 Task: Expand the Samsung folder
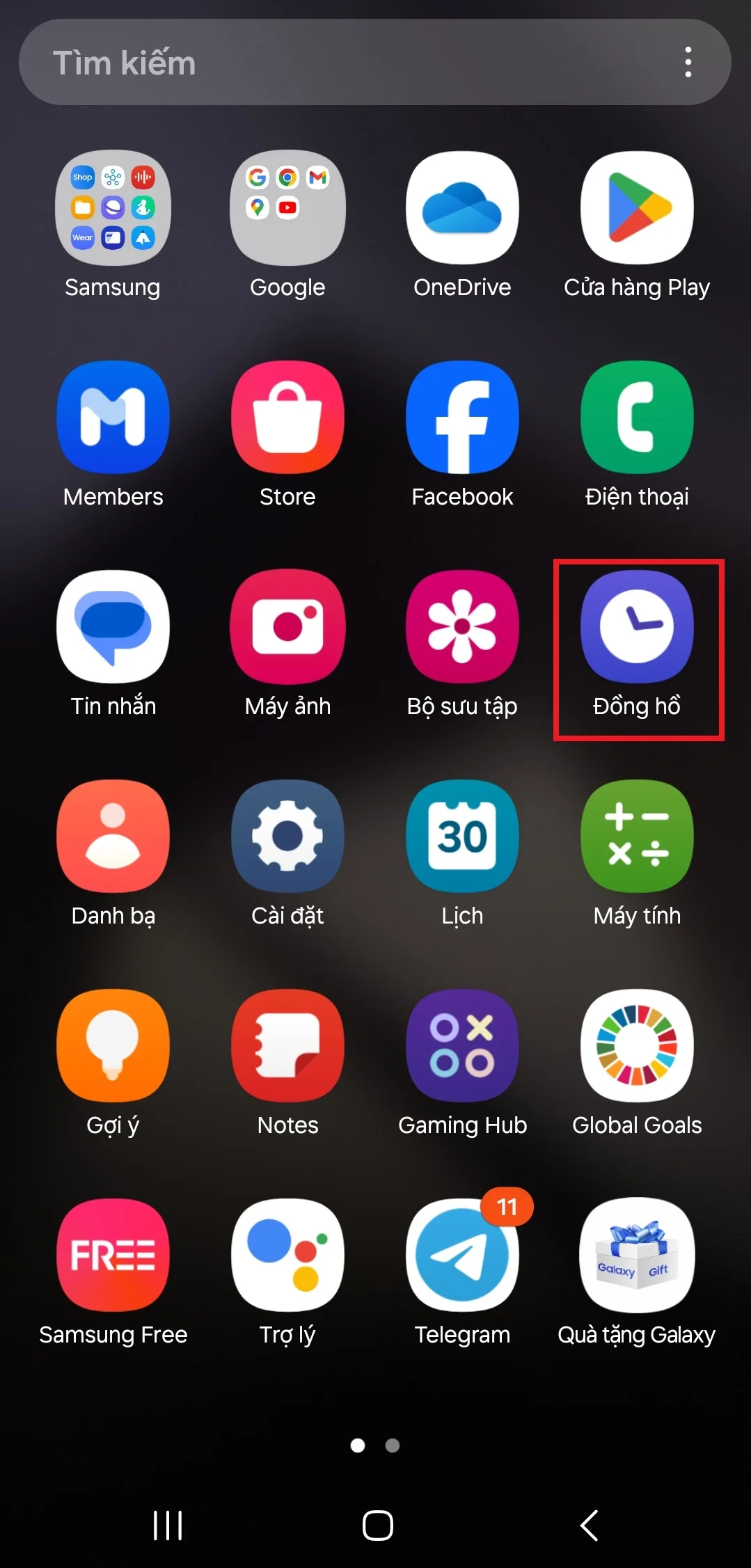pos(113,207)
